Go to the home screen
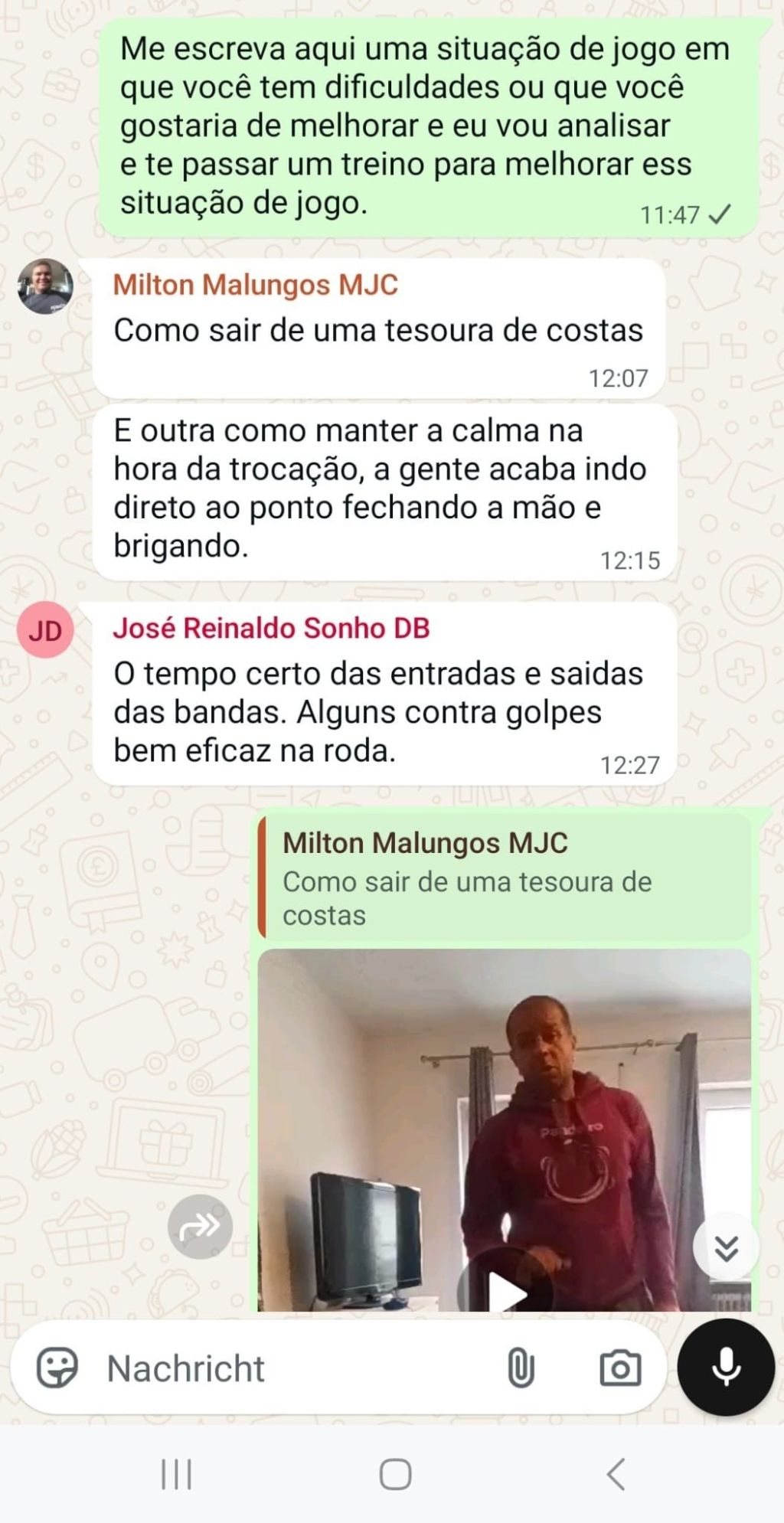This screenshot has height=1523, width=784. click(x=395, y=1474)
